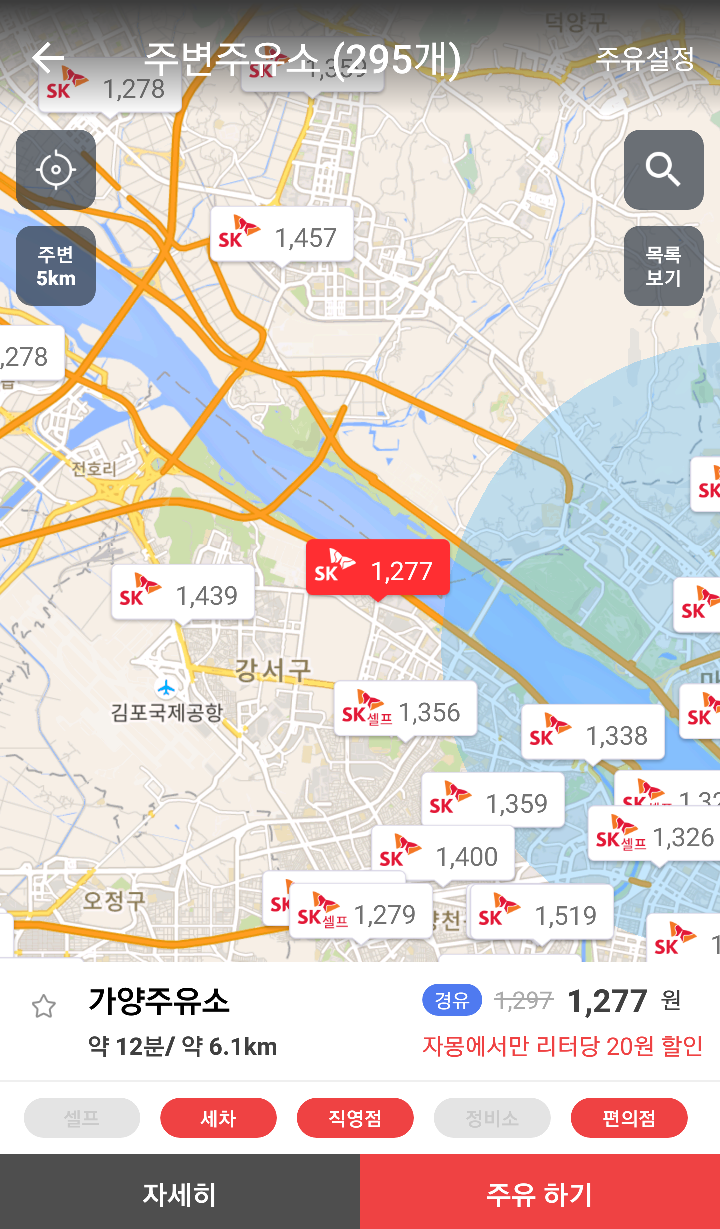Image resolution: width=720 pixels, height=1229 pixels.
Task: Select the SK station priced 1,439
Action: [x=183, y=595]
